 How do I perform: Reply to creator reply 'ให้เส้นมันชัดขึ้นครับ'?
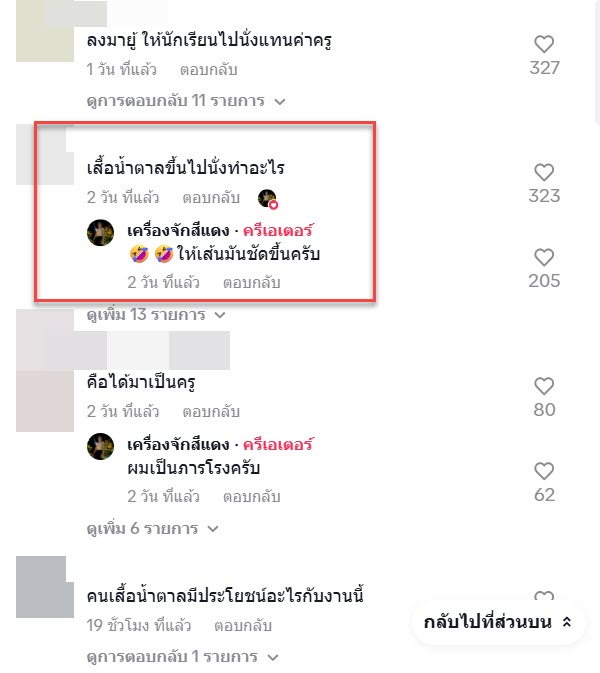coord(251,283)
